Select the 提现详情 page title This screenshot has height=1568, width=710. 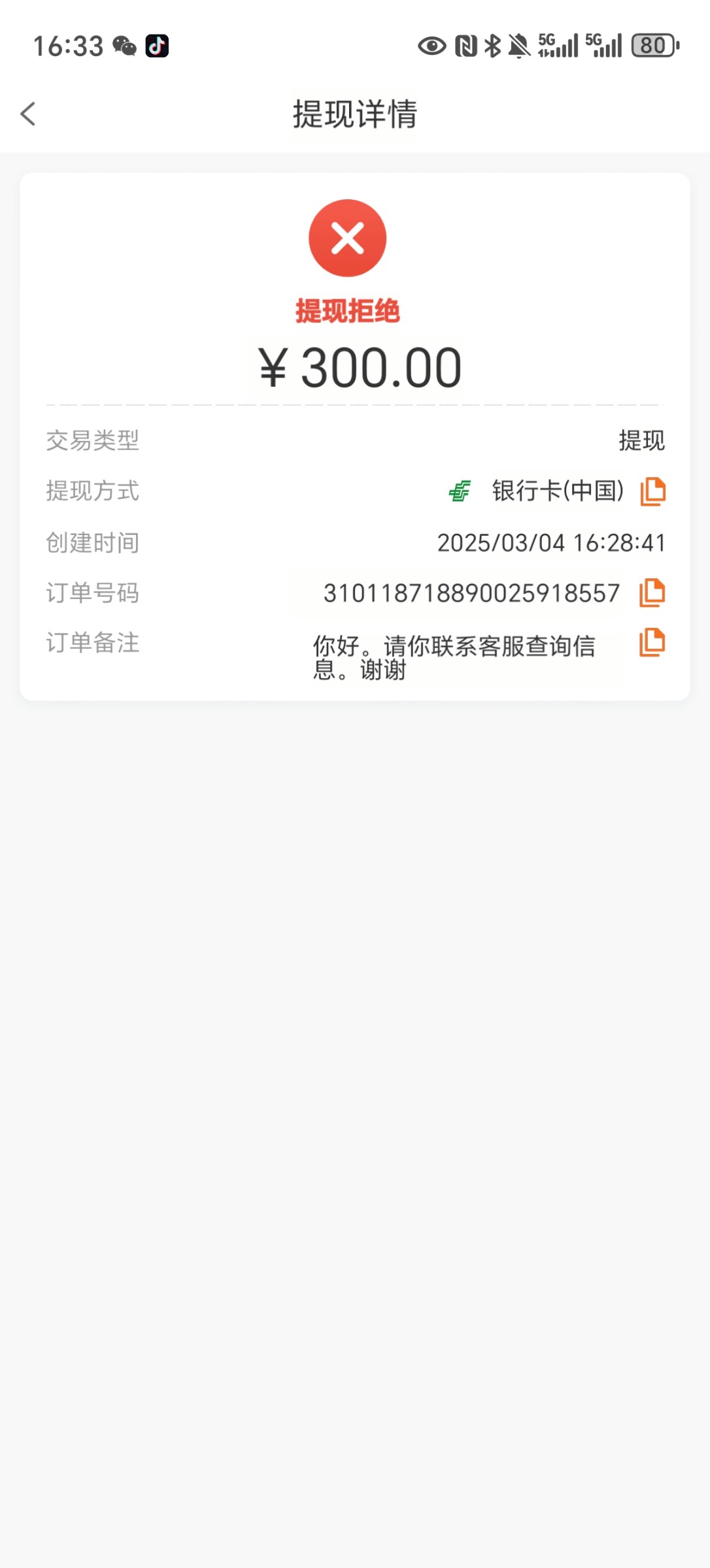(355, 114)
